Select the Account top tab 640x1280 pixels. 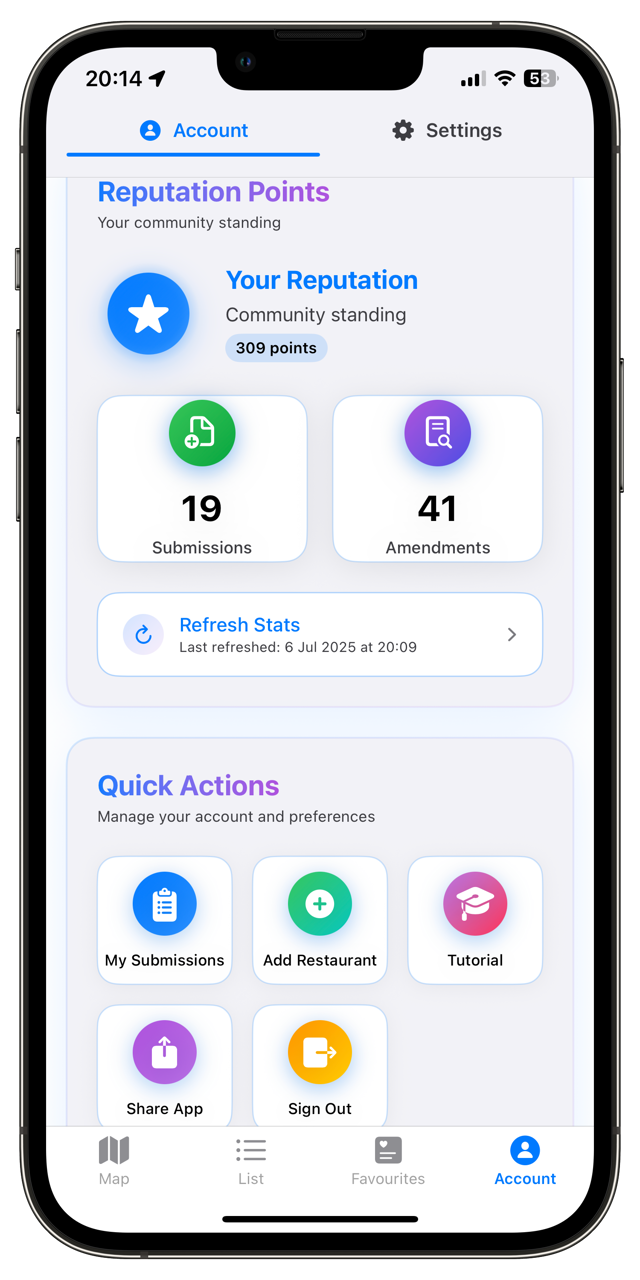[194, 130]
